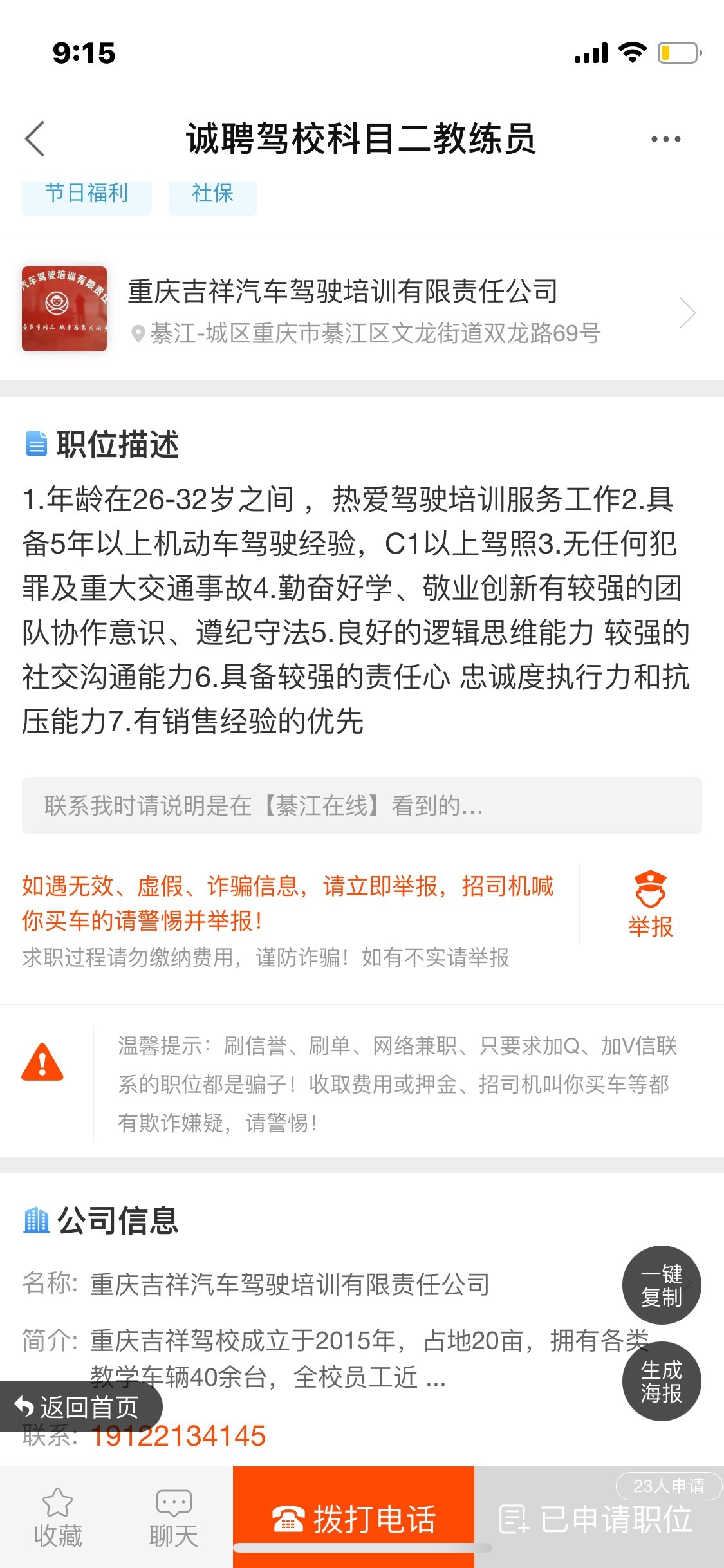
Task: Open the three-dot overflow menu
Action: click(665, 138)
